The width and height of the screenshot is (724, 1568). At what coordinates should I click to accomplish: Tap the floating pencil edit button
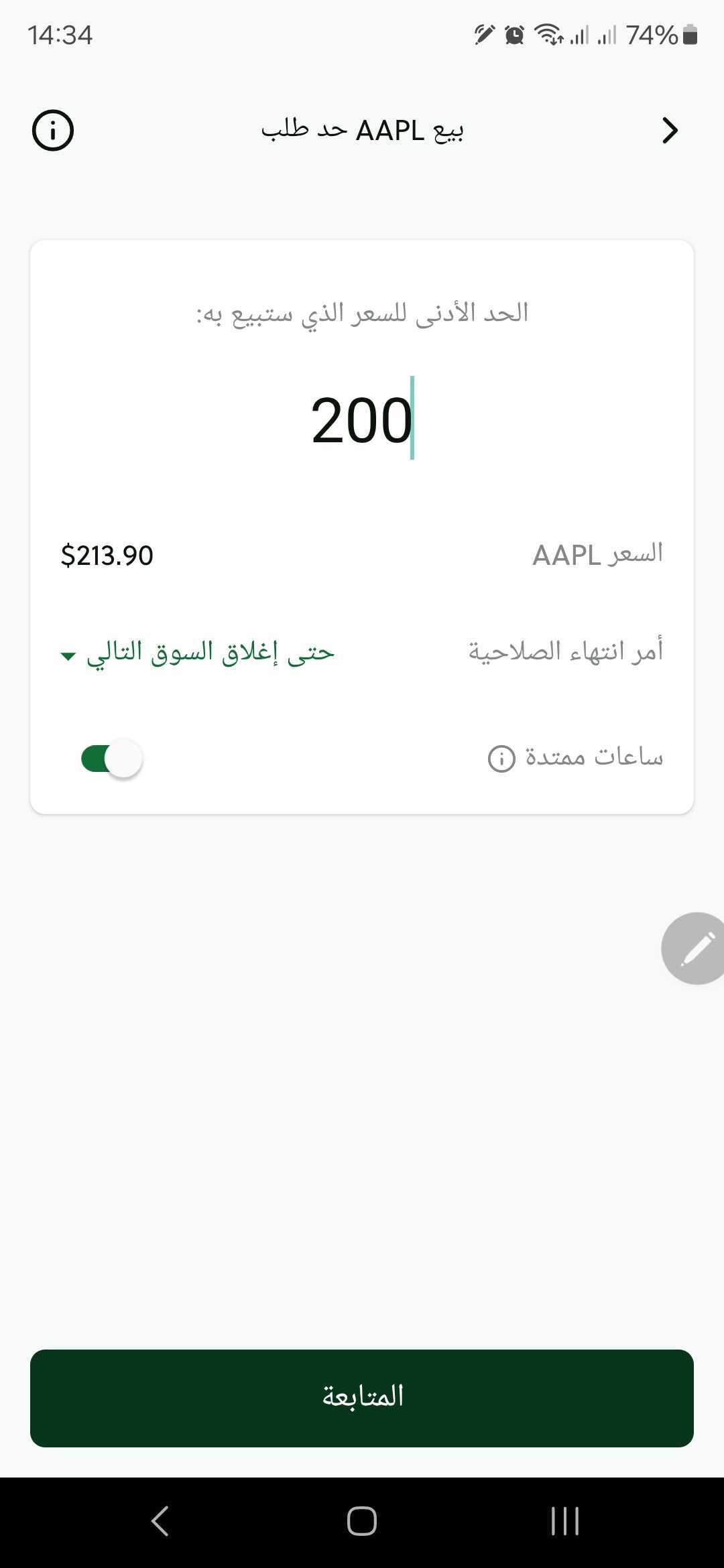(x=694, y=948)
